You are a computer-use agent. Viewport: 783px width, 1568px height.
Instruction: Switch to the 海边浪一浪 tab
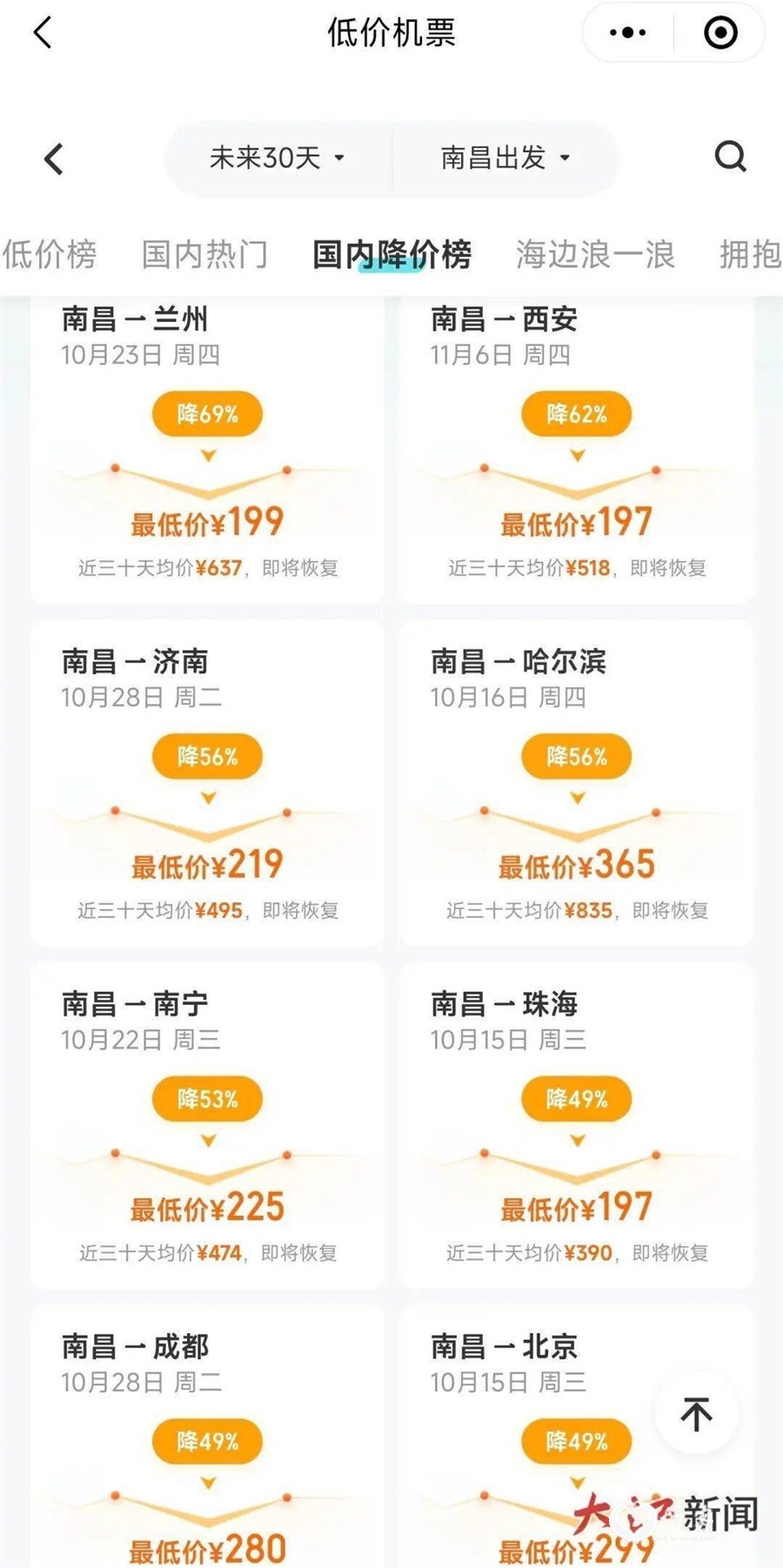[x=595, y=254]
